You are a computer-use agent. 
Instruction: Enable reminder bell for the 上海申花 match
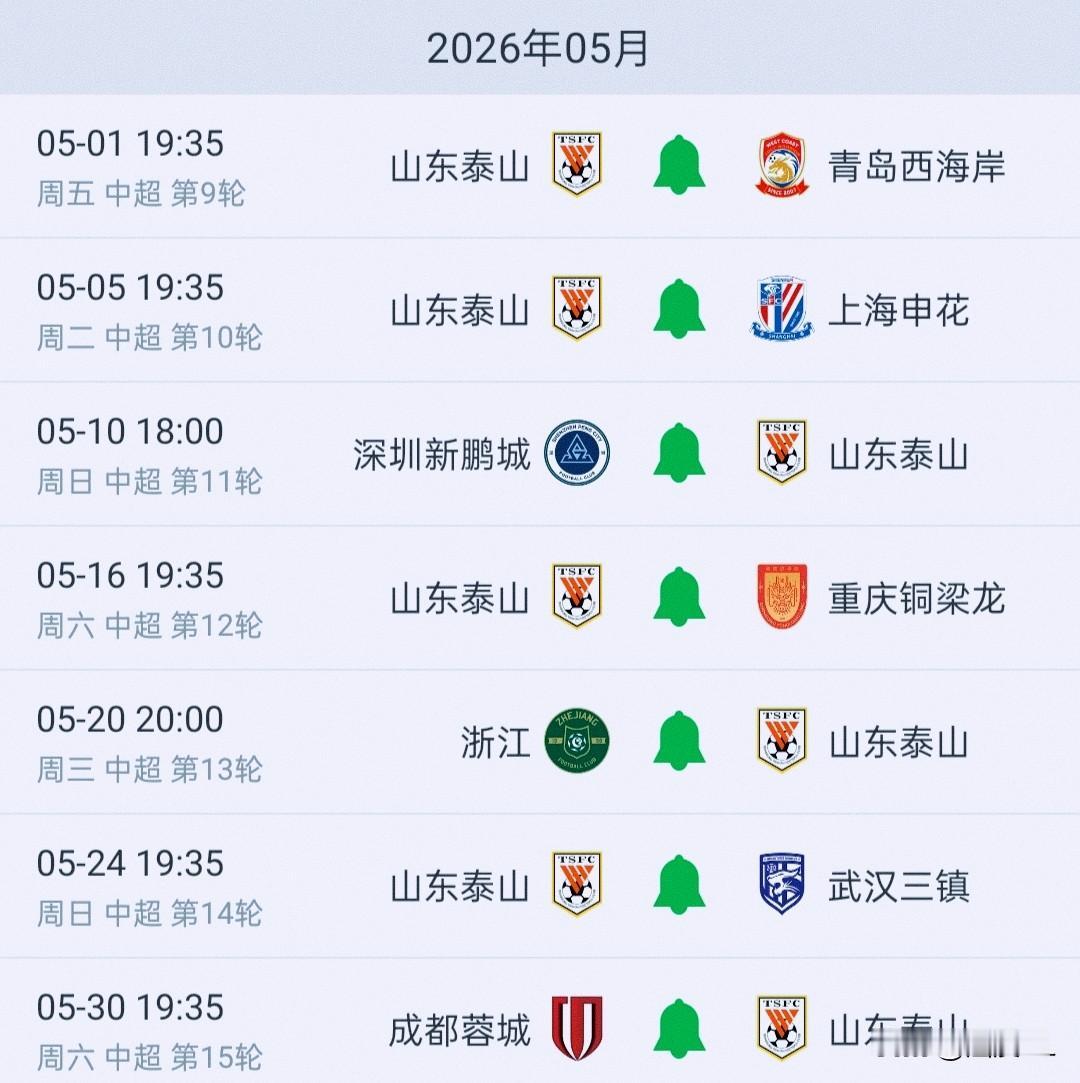tap(679, 309)
